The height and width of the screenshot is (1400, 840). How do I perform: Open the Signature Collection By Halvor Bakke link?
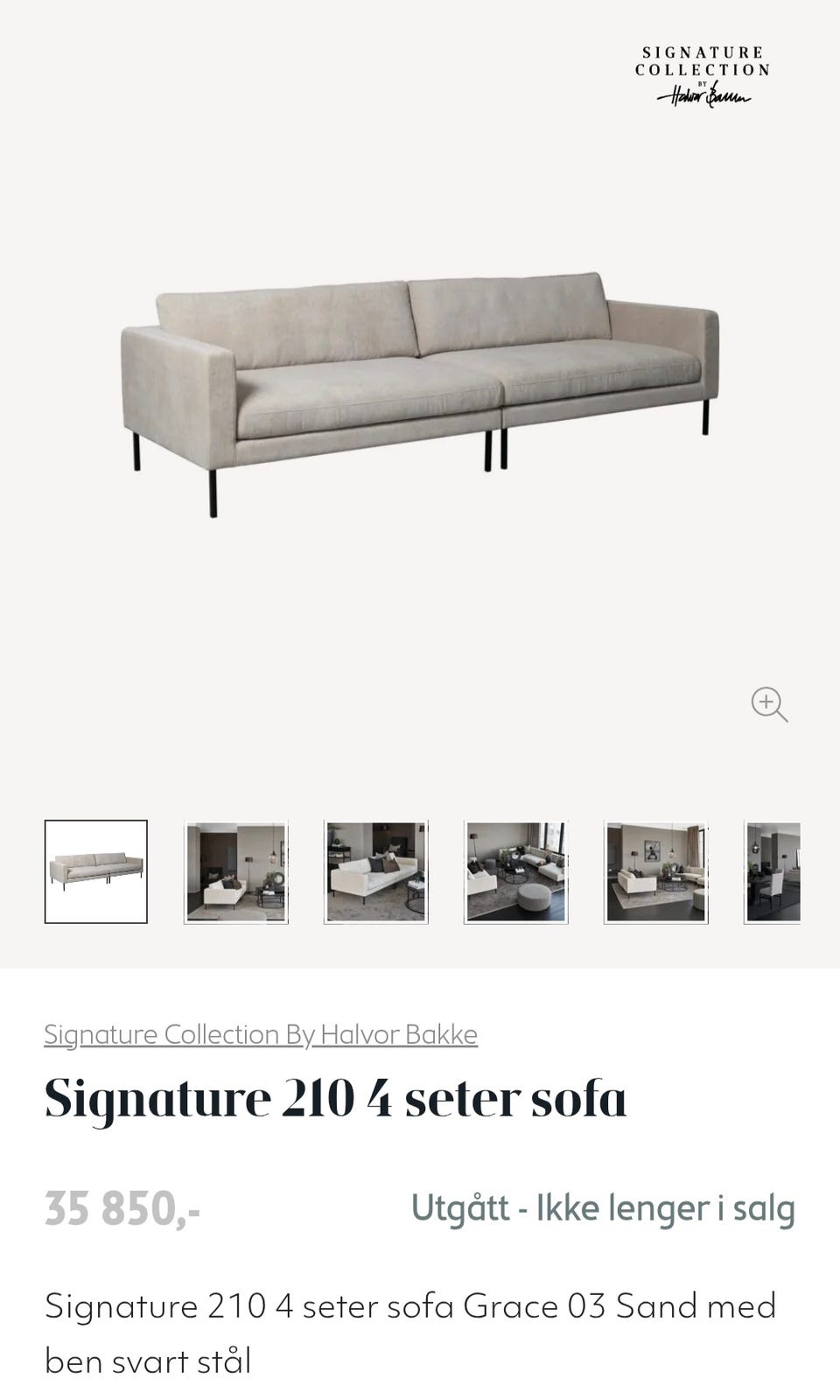coord(260,1033)
